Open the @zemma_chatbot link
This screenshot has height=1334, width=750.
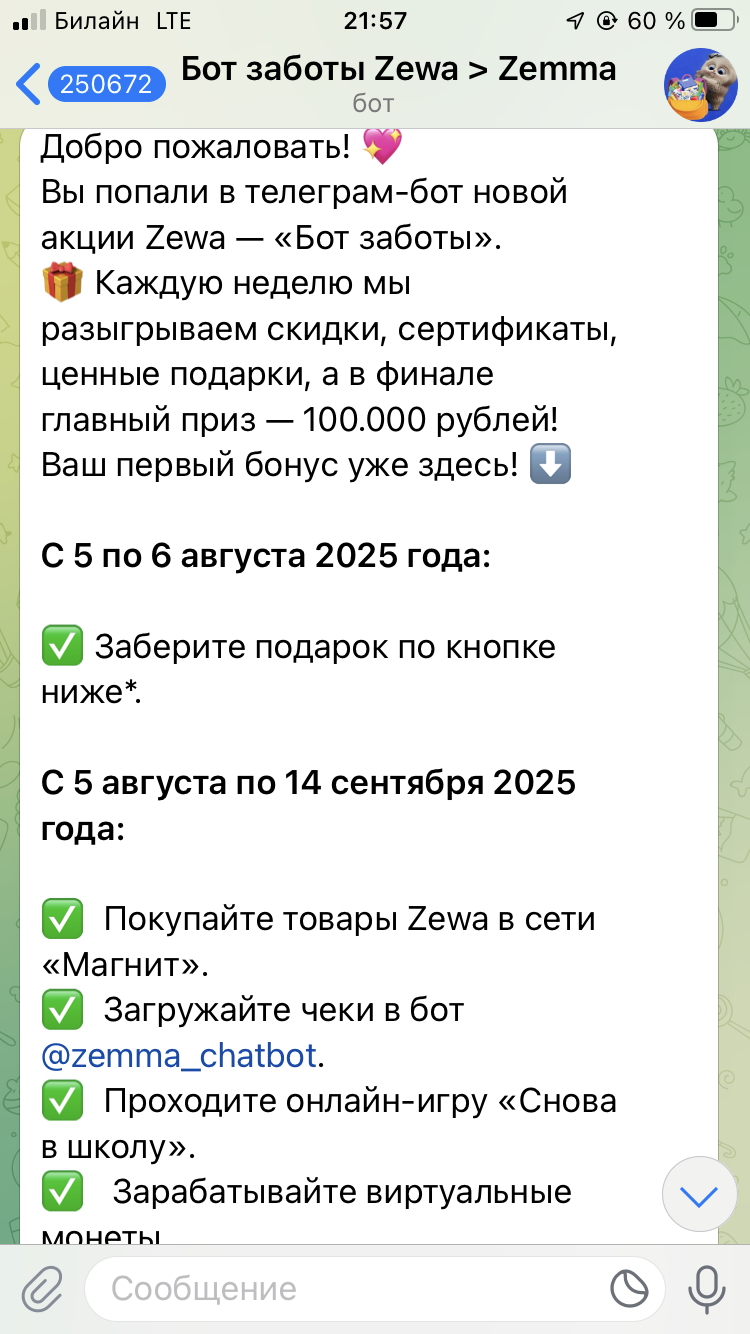(x=181, y=1055)
